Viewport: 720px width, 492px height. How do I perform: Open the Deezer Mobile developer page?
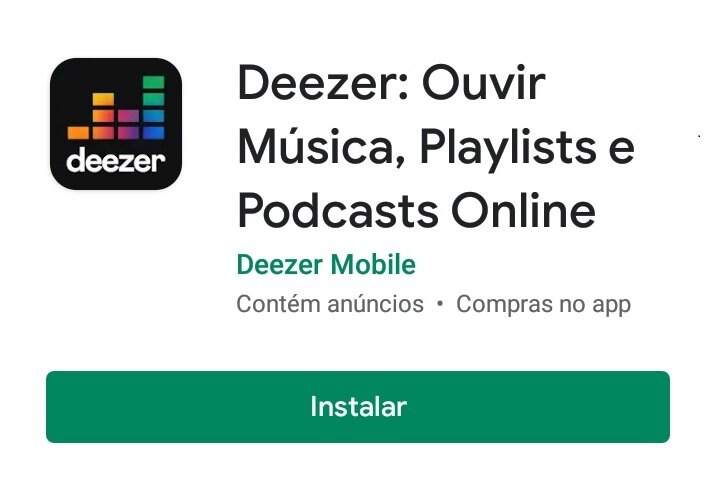click(x=326, y=265)
